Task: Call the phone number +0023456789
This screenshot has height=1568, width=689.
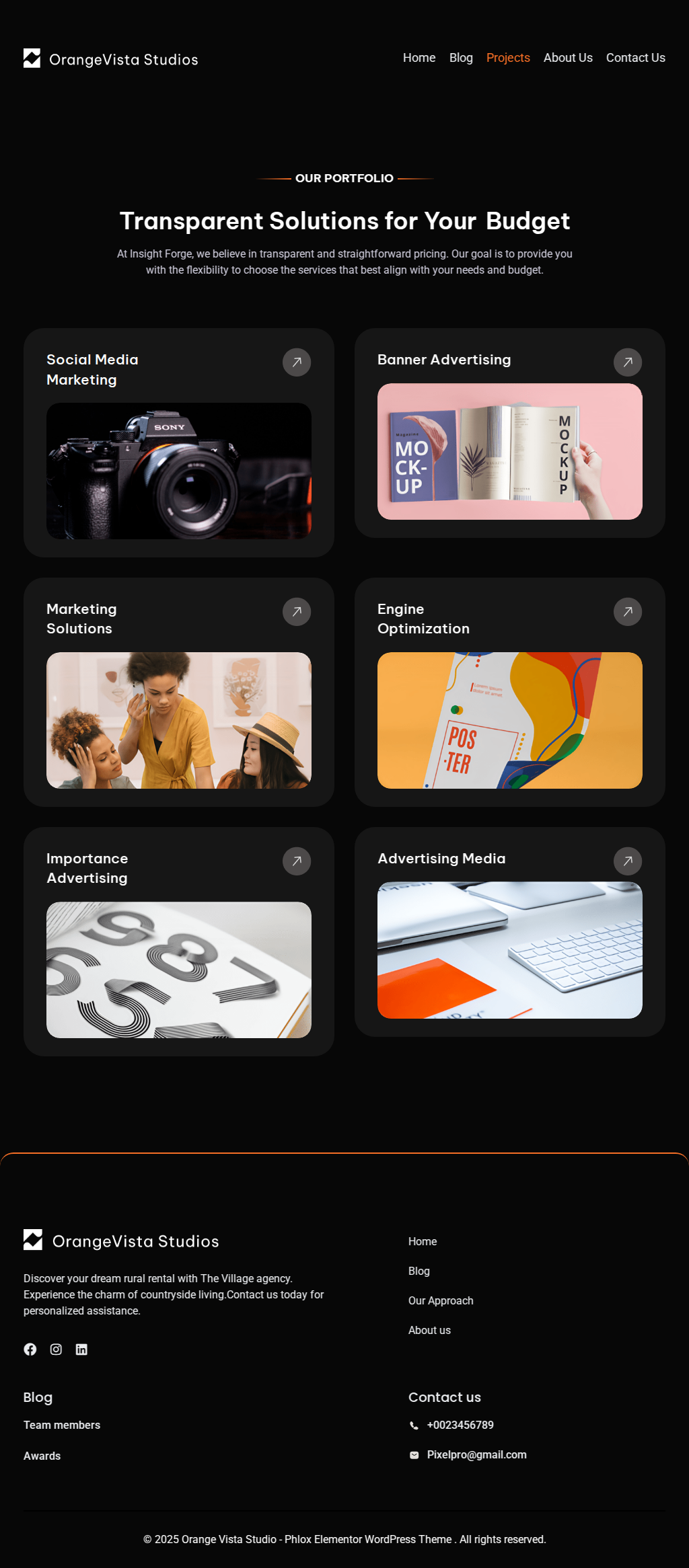Action: tap(460, 1425)
